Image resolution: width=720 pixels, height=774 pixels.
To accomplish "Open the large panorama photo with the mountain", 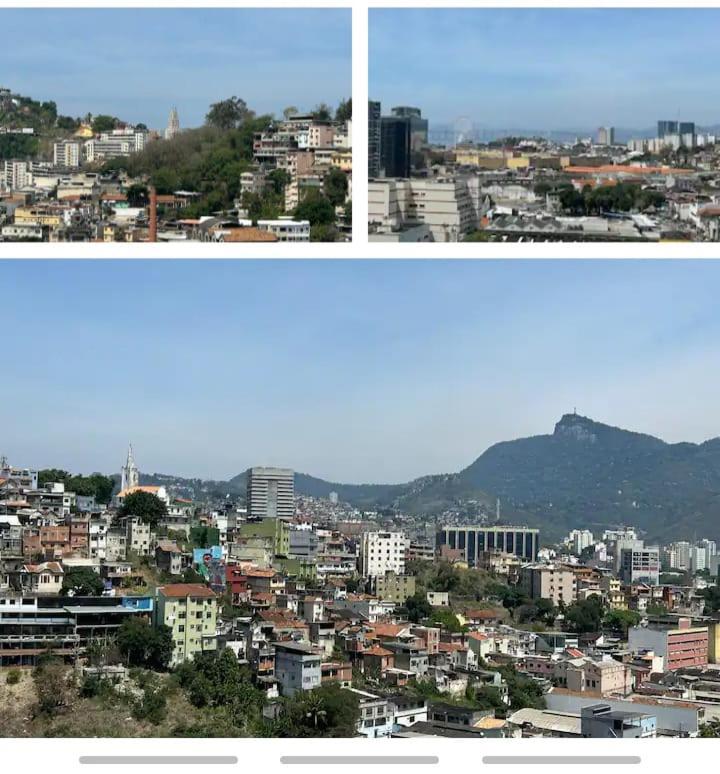I will (360, 498).
